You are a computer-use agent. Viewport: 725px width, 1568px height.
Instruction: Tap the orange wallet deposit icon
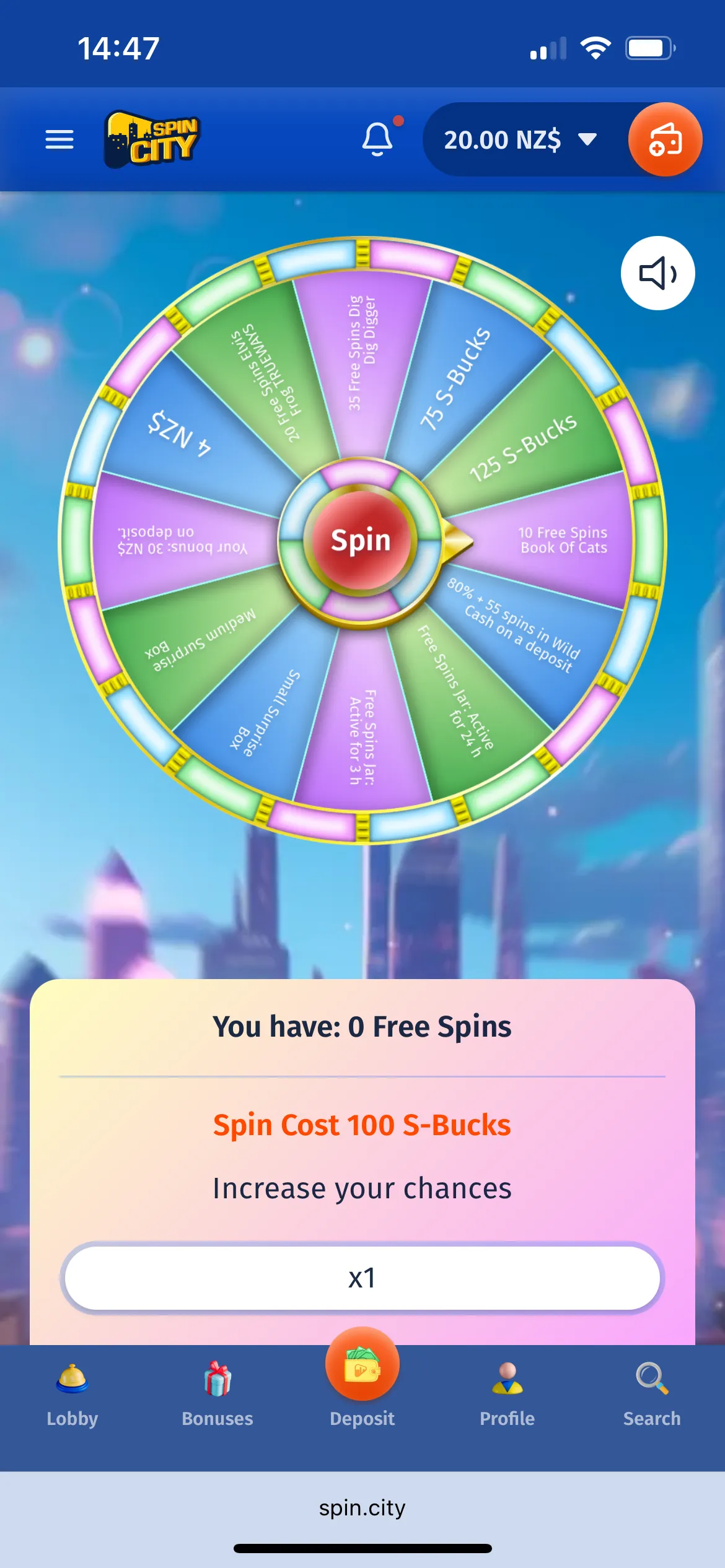pos(665,139)
